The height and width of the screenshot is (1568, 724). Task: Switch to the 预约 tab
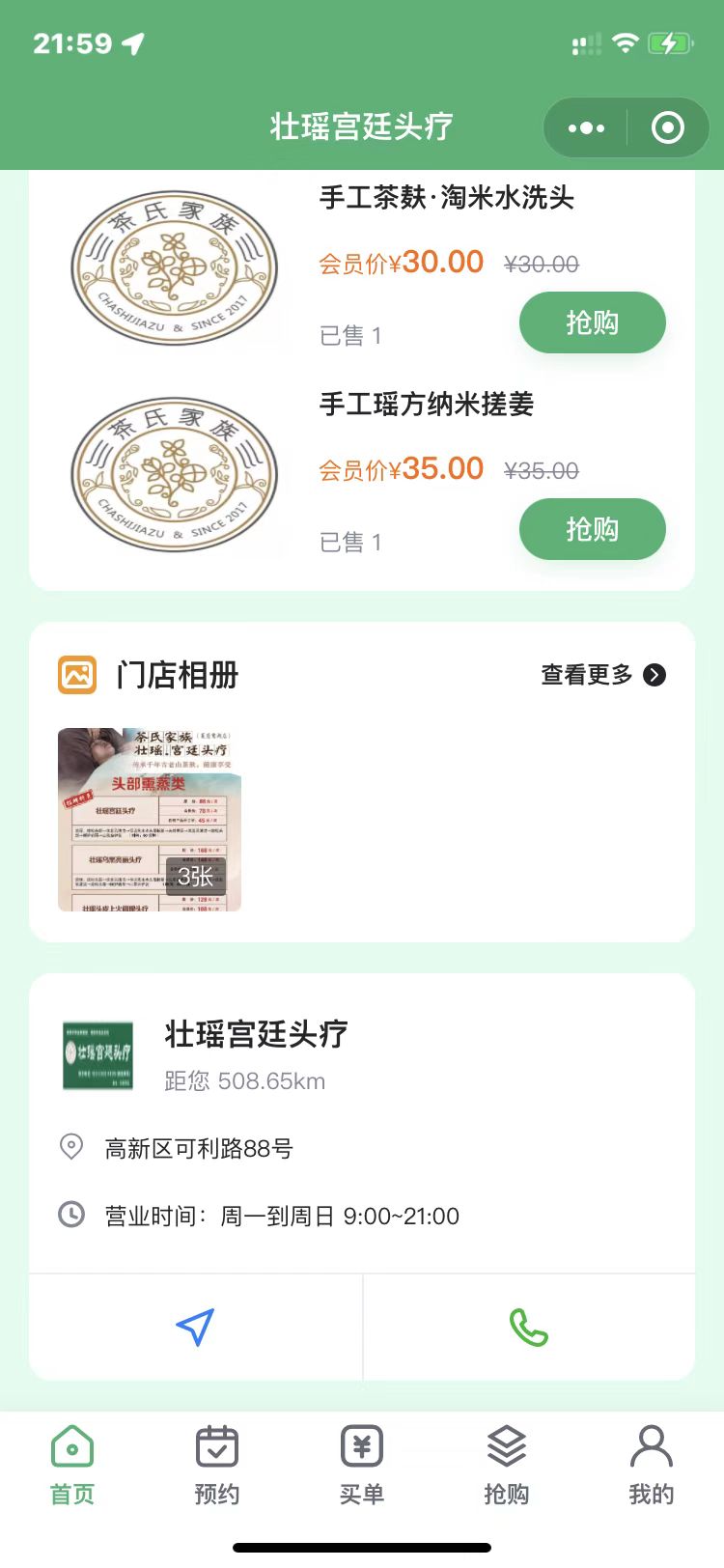[x=217, y=1466]
